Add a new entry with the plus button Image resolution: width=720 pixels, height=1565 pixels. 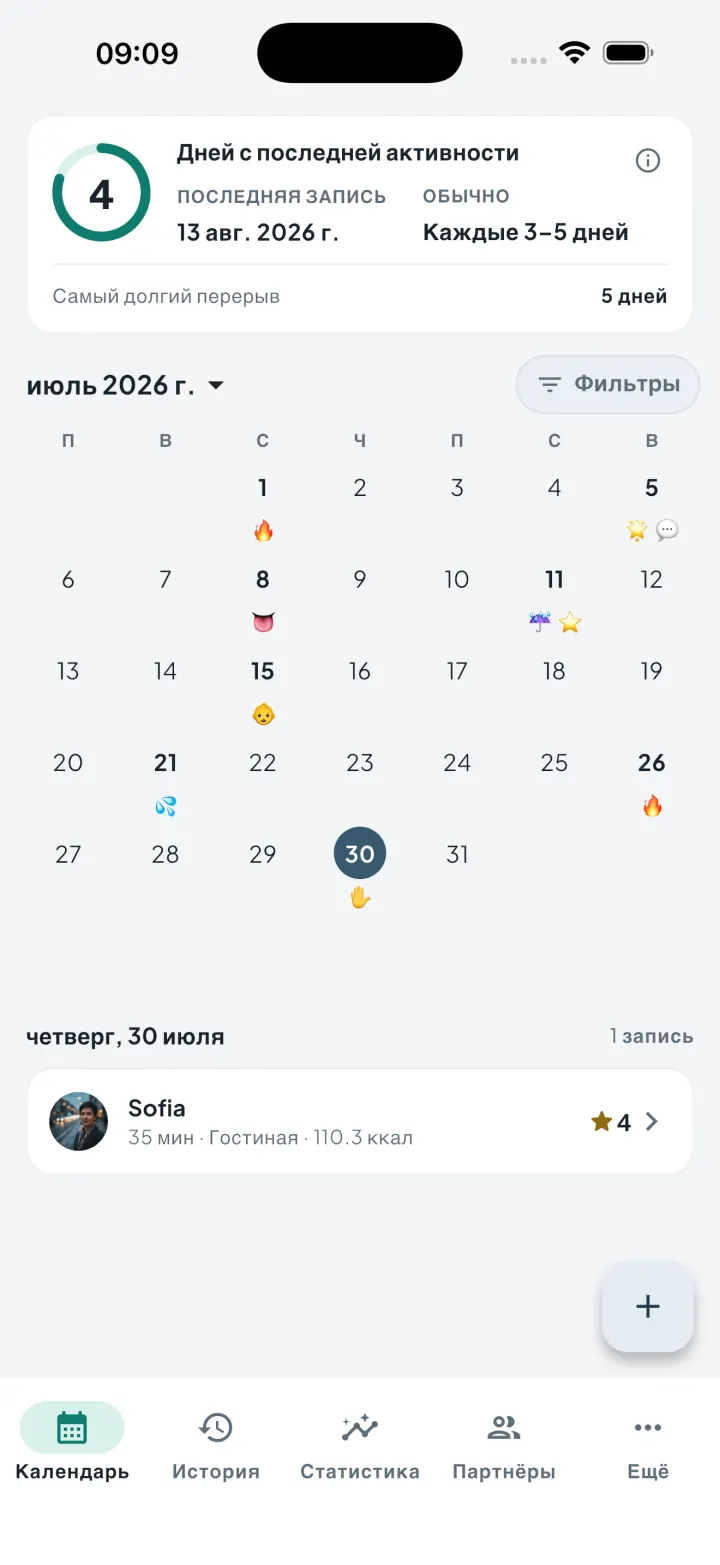click(x=648, y=1306)
